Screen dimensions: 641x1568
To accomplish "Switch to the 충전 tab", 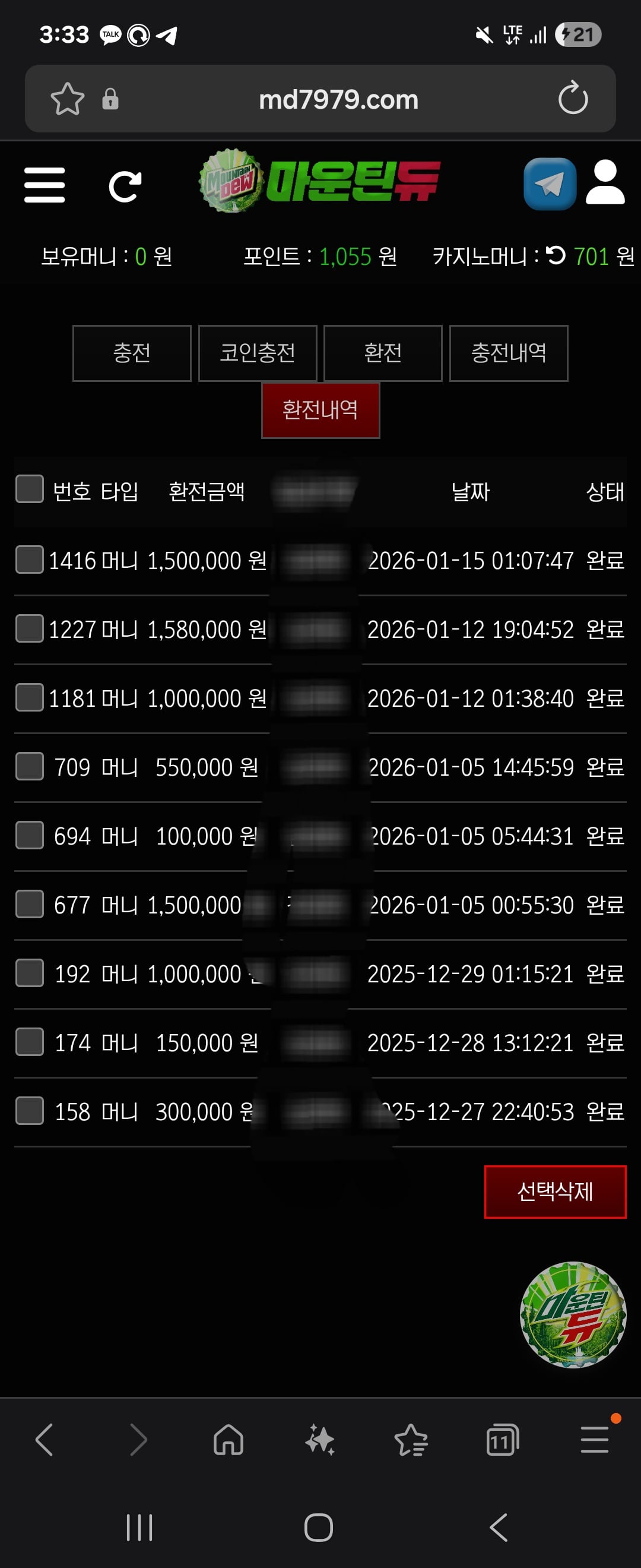I will [131, 353].
